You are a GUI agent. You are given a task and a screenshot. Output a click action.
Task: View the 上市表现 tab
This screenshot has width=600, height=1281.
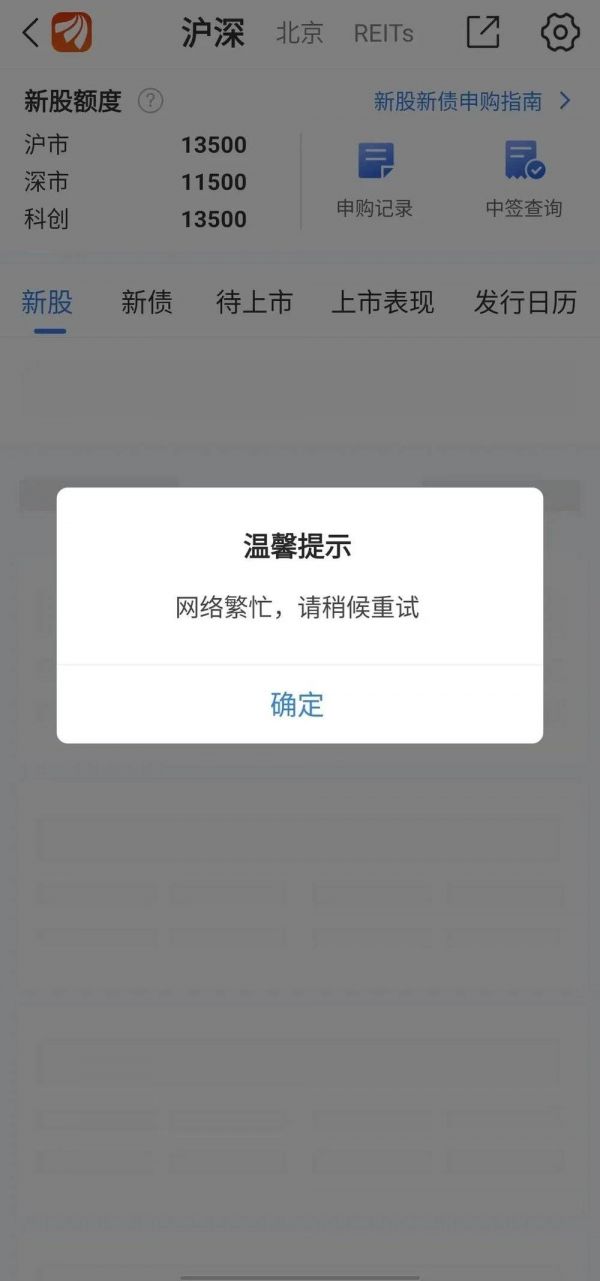382,302
